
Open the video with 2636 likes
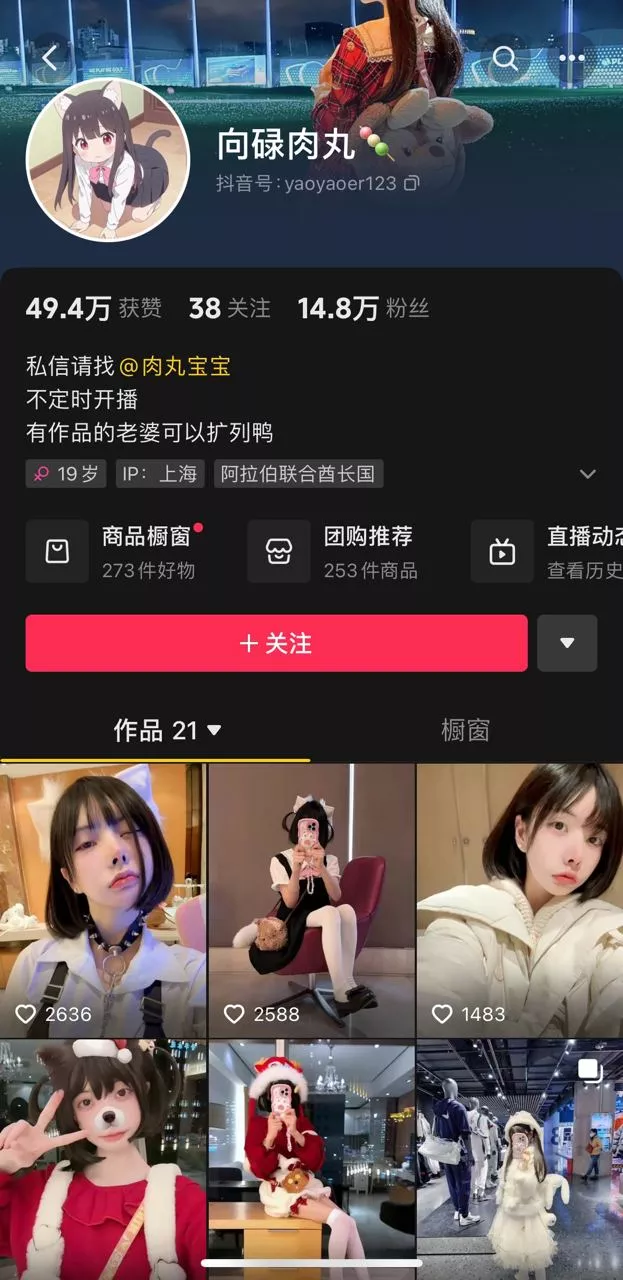[x=103, y=900]
